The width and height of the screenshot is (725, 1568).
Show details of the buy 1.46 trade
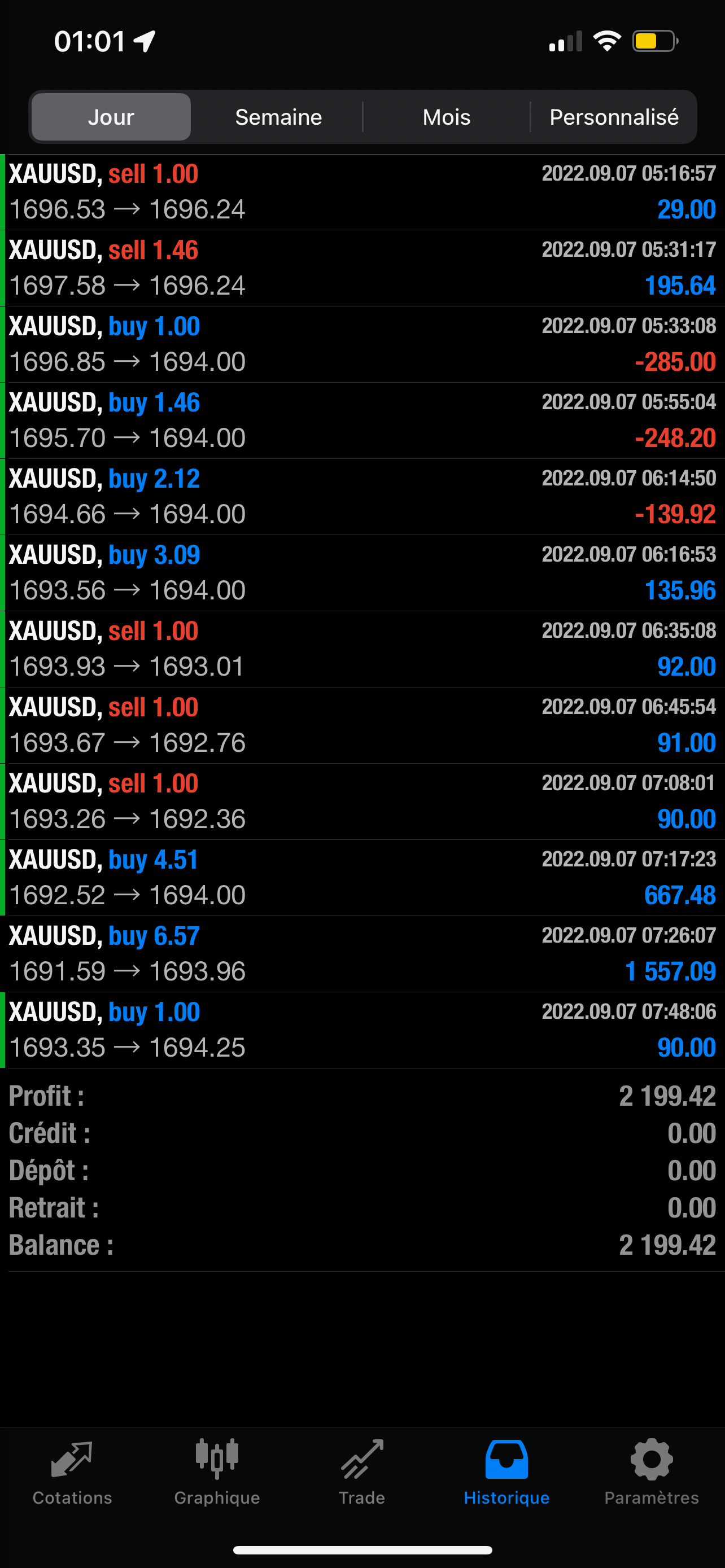(x=362, y=421)
